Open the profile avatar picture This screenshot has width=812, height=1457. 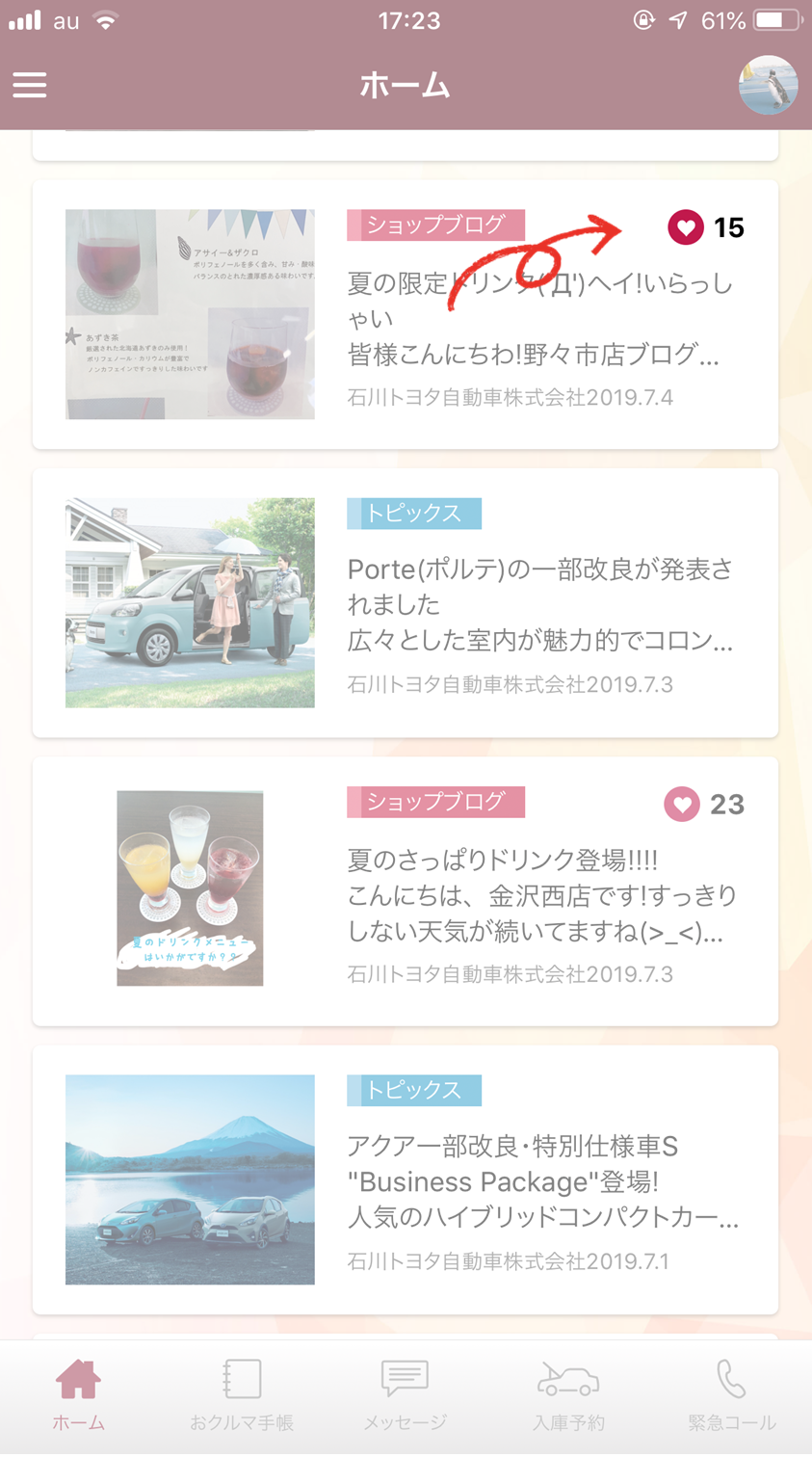[768, 86]
